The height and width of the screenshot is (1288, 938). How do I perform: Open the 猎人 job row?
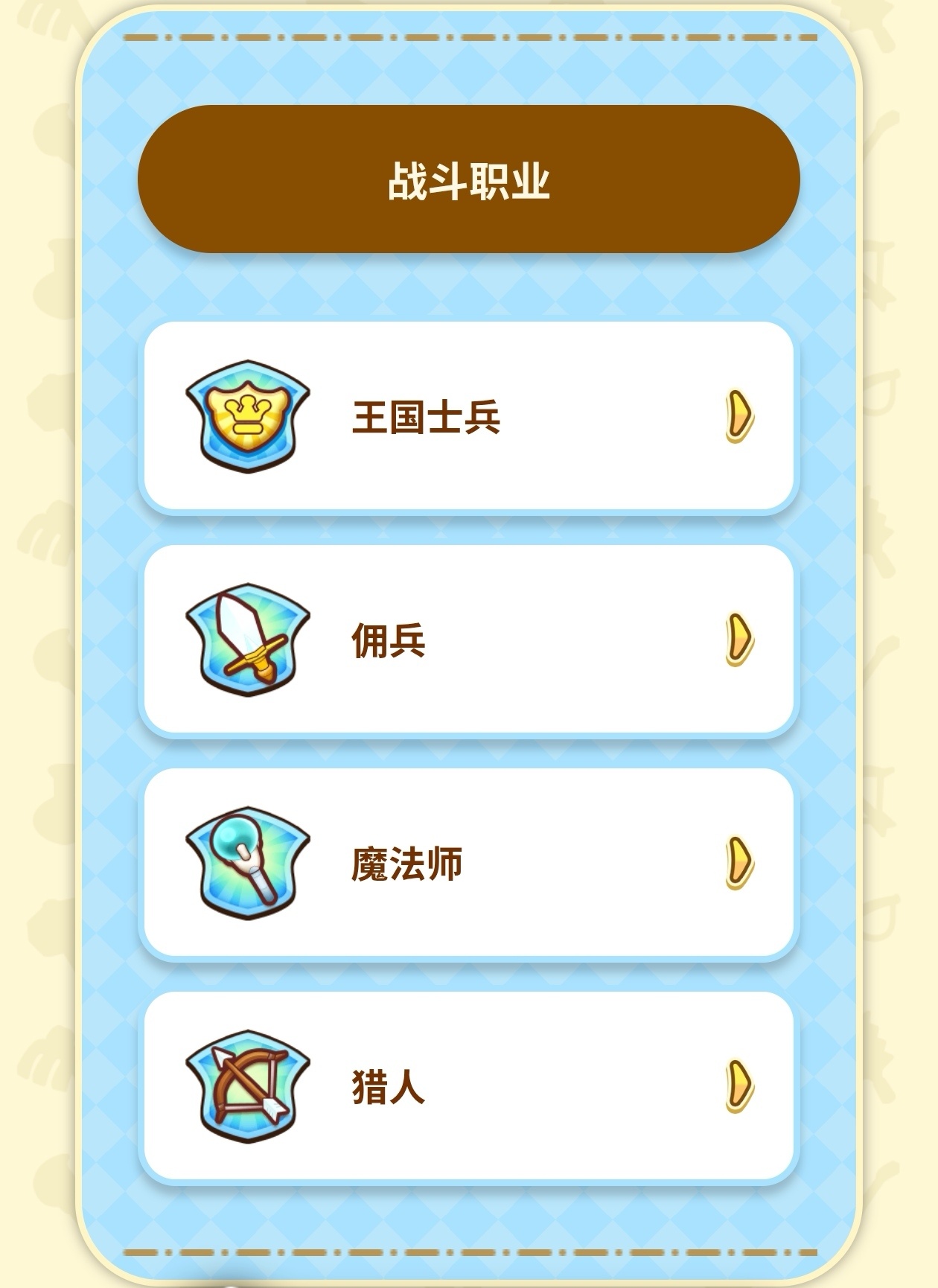(468, 1086)
